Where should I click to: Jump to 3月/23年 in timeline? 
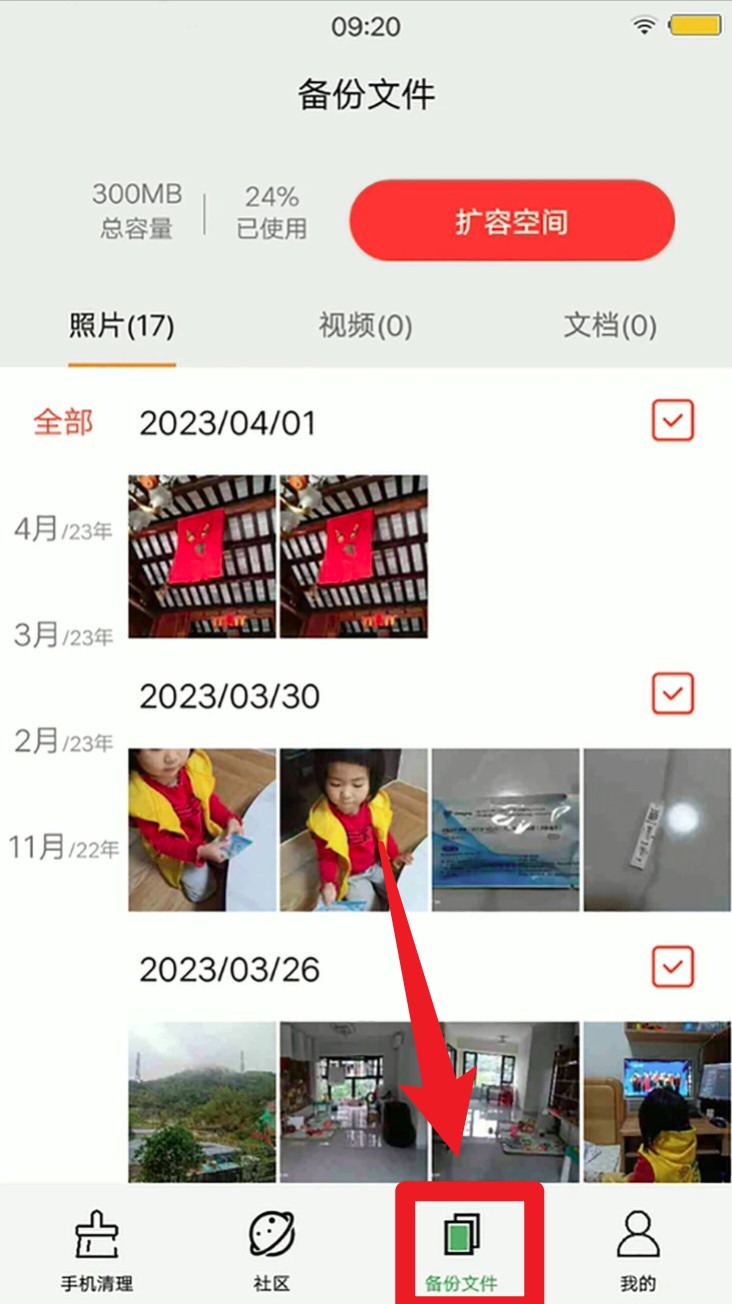point(62,635)
